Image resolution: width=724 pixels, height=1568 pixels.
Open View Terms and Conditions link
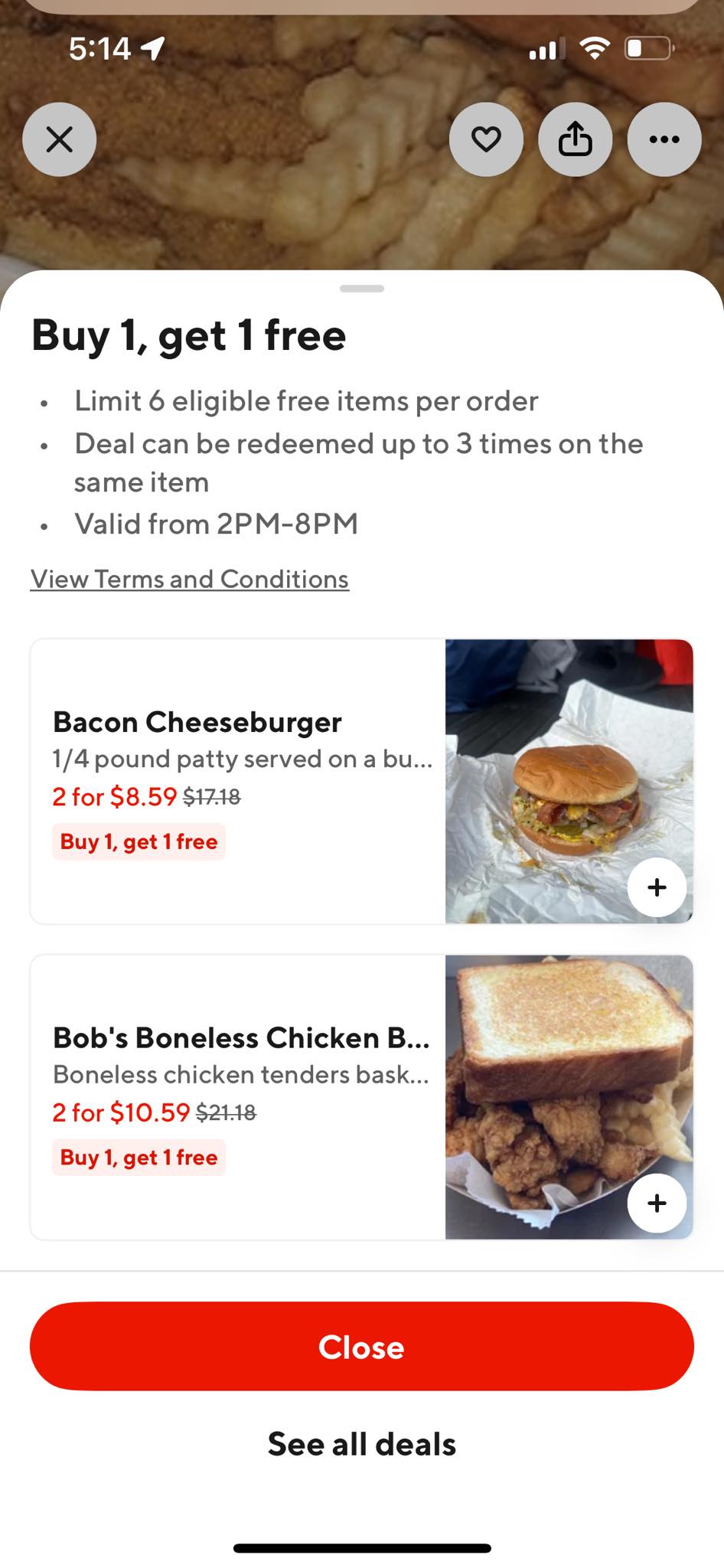(190, 580)
